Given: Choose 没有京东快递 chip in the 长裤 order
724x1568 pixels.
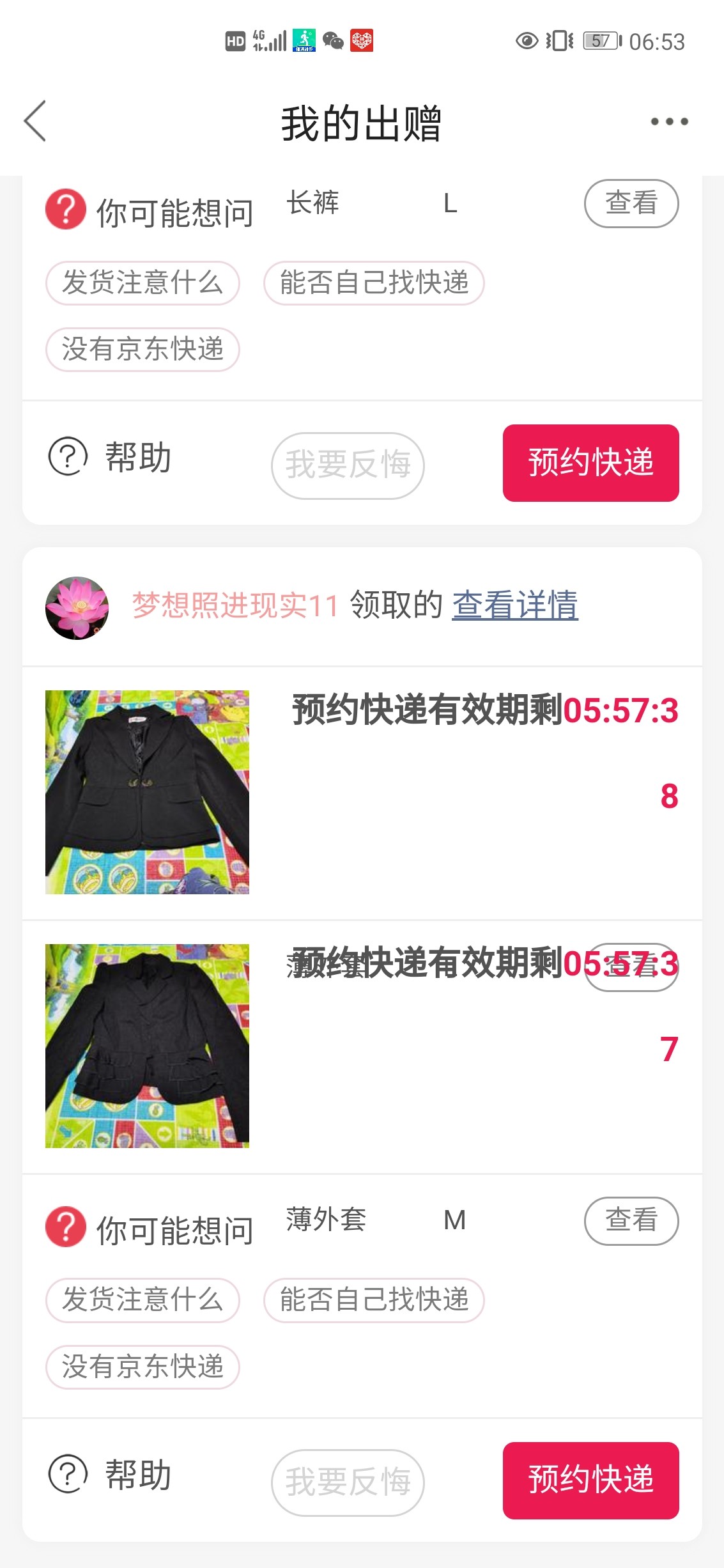Looking at the screenshot, I should tap(142, 349).
